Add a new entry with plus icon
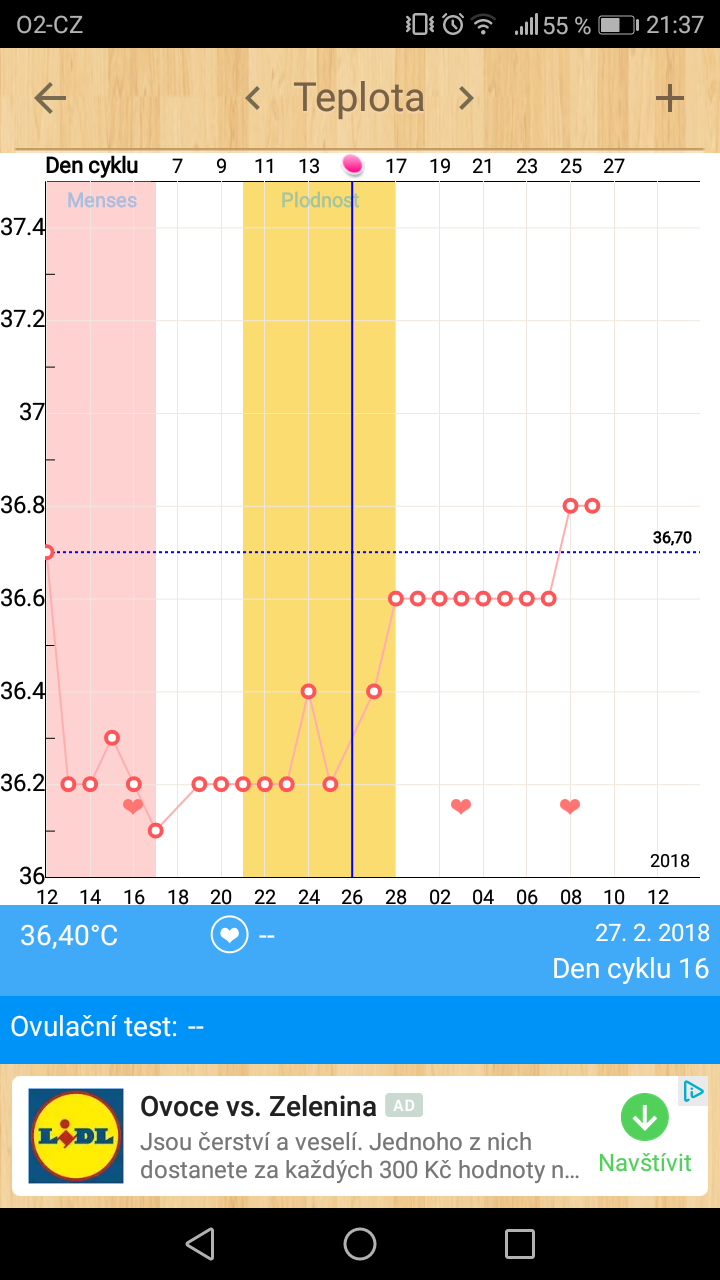Image resolution: width=720 pixels, height=1280 pixels. pyautogui.click(x=669, y=98)
